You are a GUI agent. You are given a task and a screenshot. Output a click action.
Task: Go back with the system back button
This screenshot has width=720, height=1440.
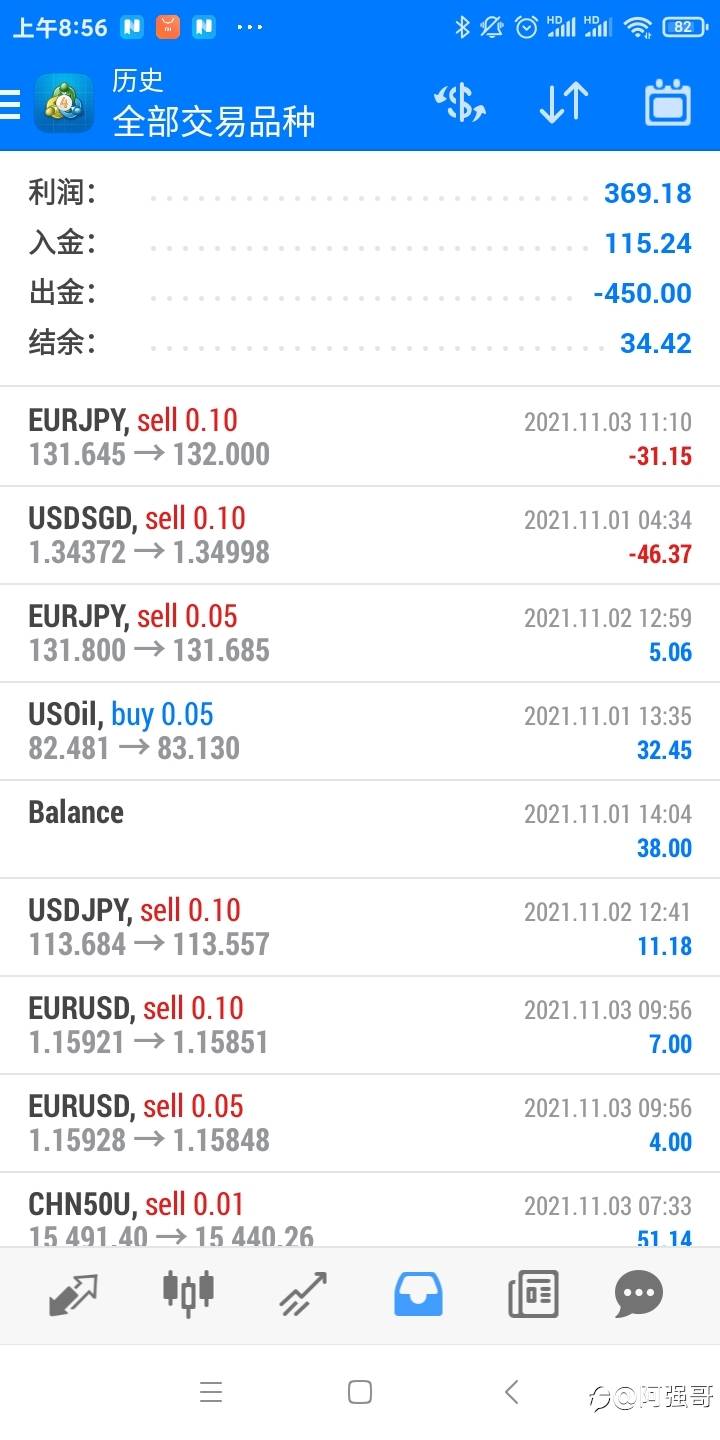pos(511,1392)
